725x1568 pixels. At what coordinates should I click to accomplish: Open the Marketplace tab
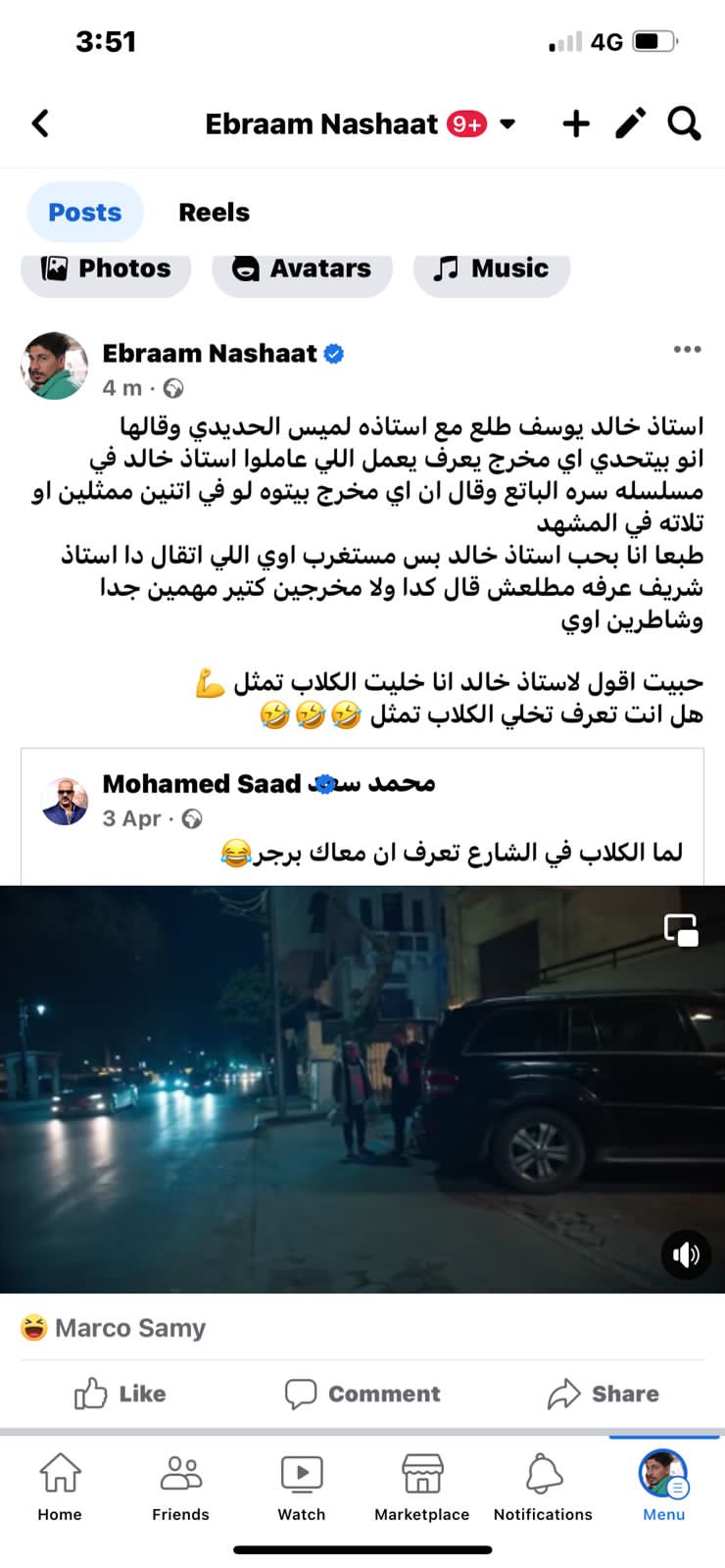(422, 1485)
